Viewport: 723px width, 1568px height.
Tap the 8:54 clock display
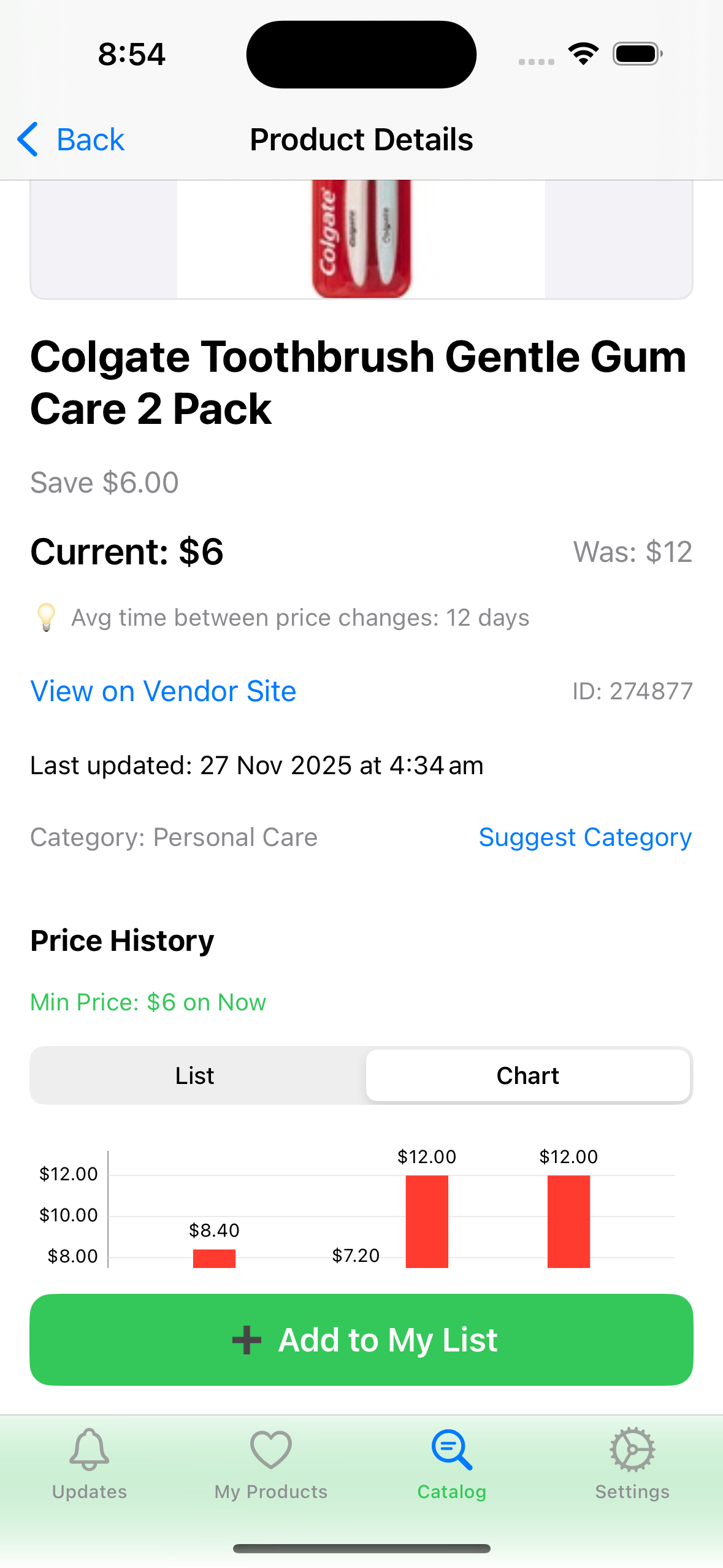coord(131,53)
